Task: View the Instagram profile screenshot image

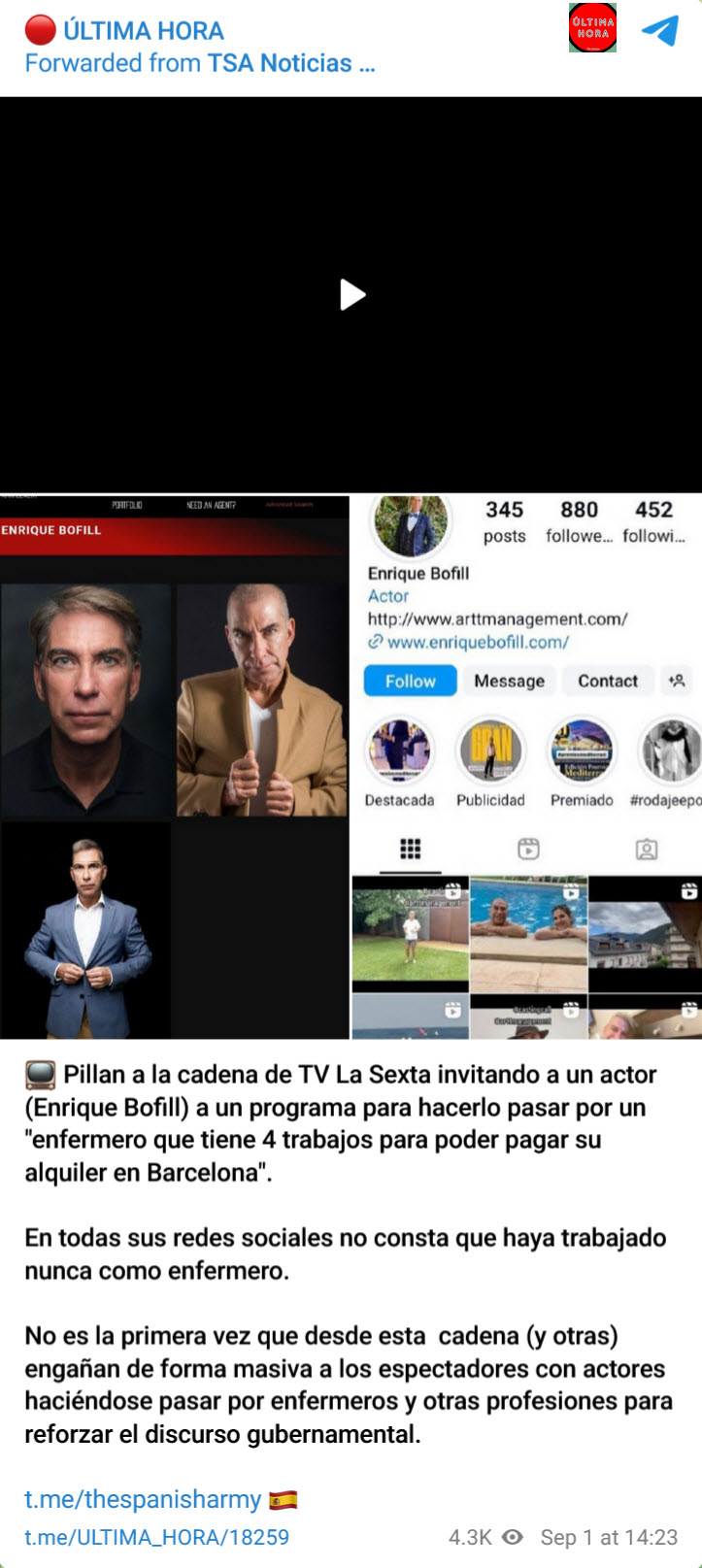Action: 526,767
